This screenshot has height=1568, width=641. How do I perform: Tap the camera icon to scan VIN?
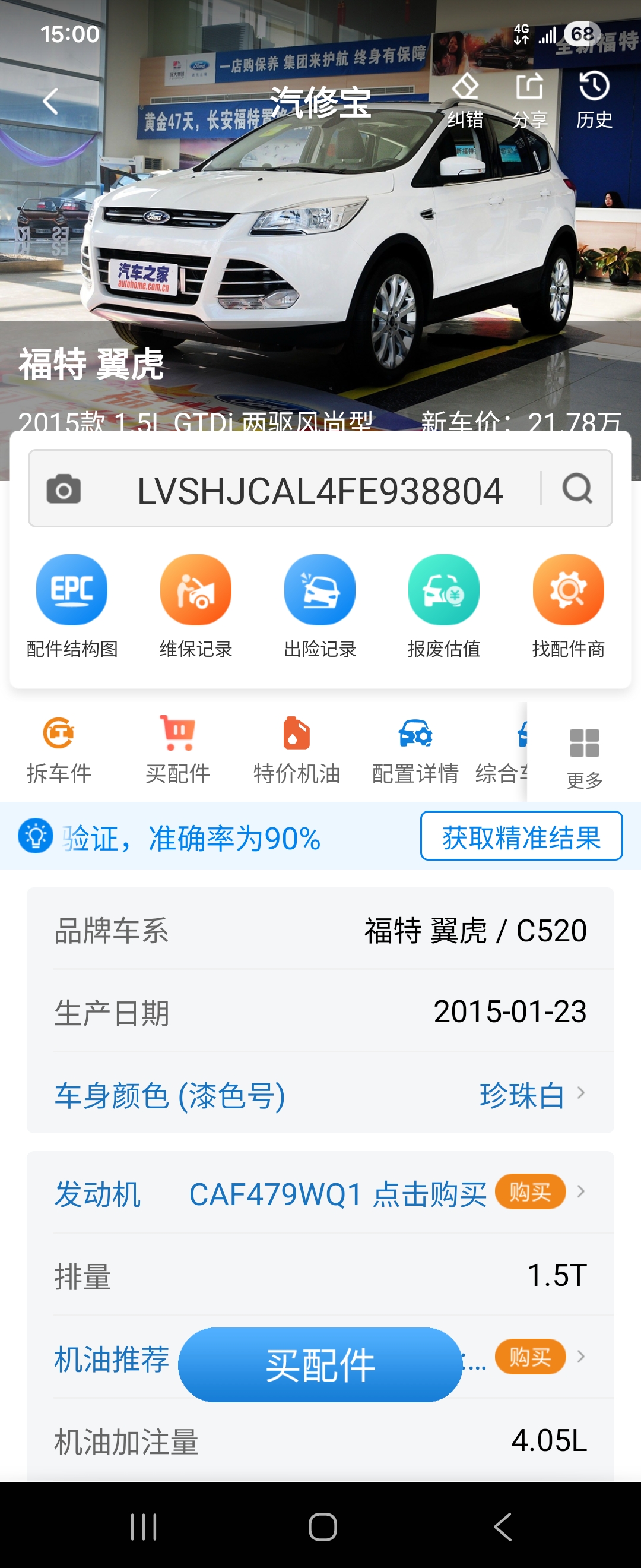pyautogui.click(x=64, y=489)
